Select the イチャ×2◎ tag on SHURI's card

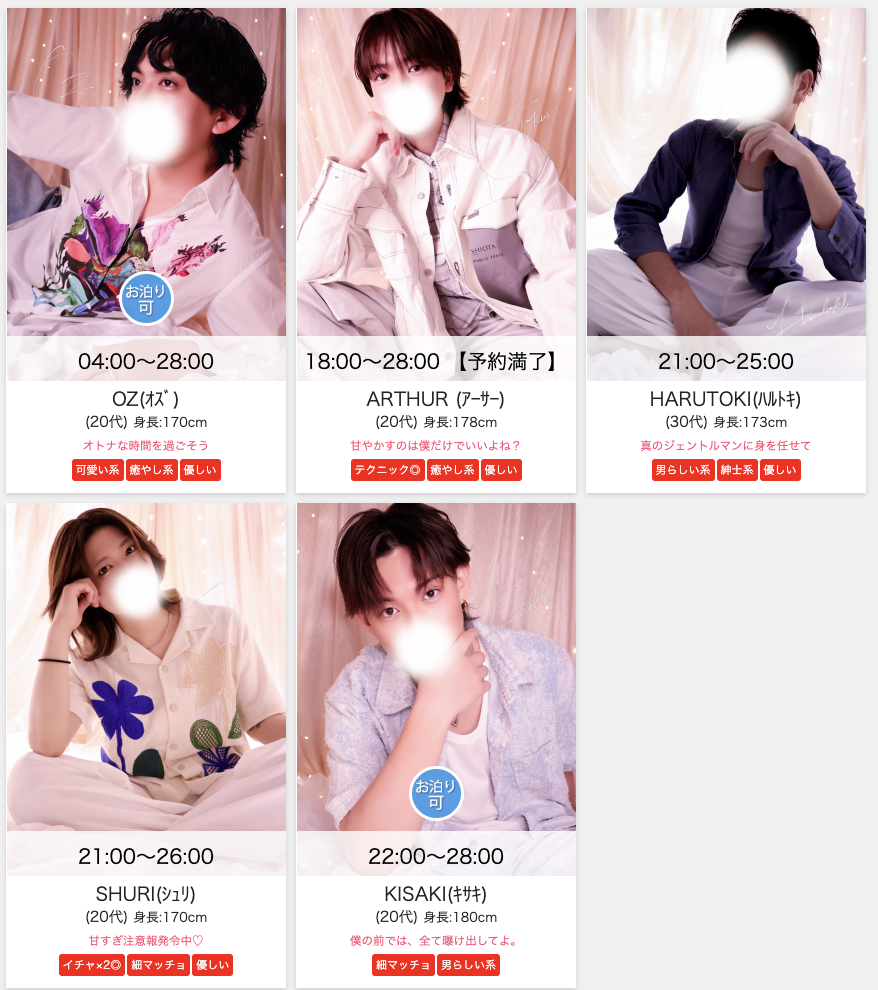91,965
